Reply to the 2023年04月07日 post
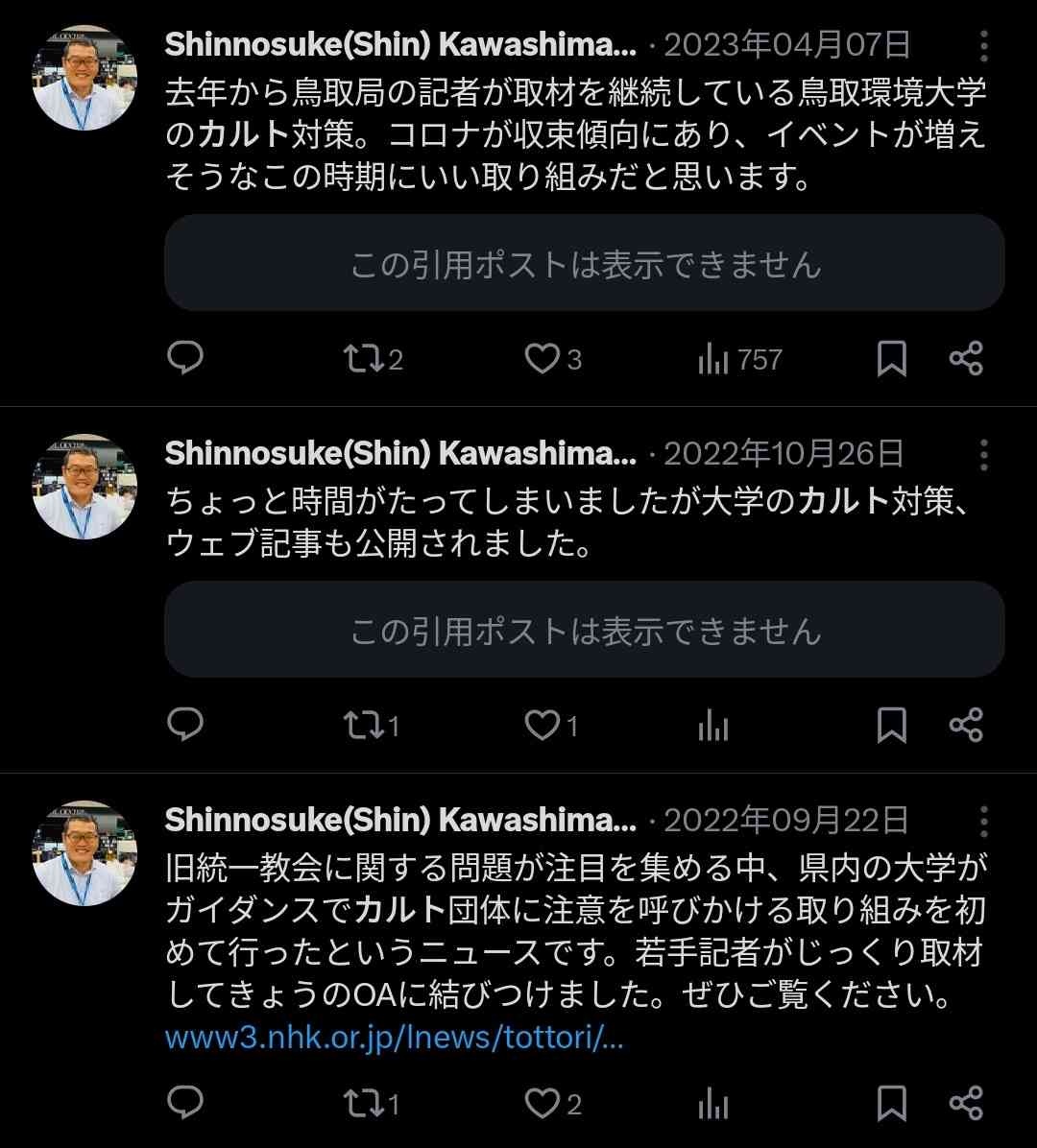This screenshot has width=1037, height=1148. click(x=184, y=359)
